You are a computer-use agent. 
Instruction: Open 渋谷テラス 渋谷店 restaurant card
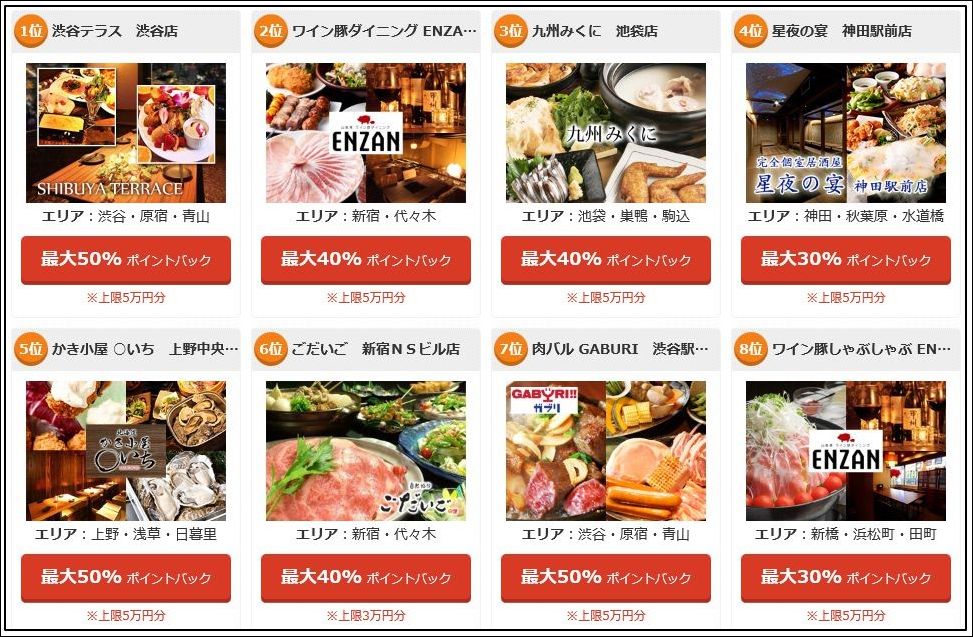tap(126, 132)
